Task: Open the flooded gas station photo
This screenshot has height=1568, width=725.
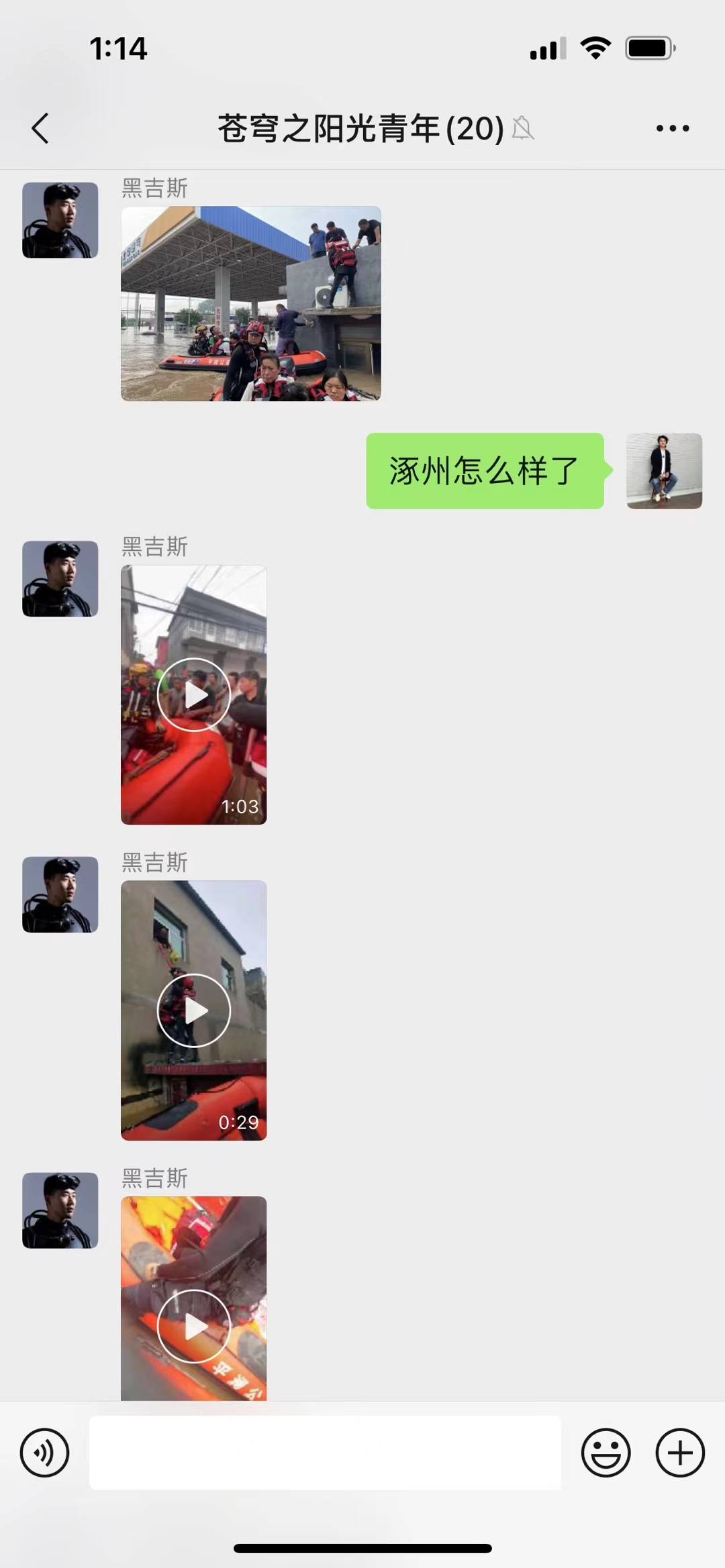Action: [x=250, y=303]
